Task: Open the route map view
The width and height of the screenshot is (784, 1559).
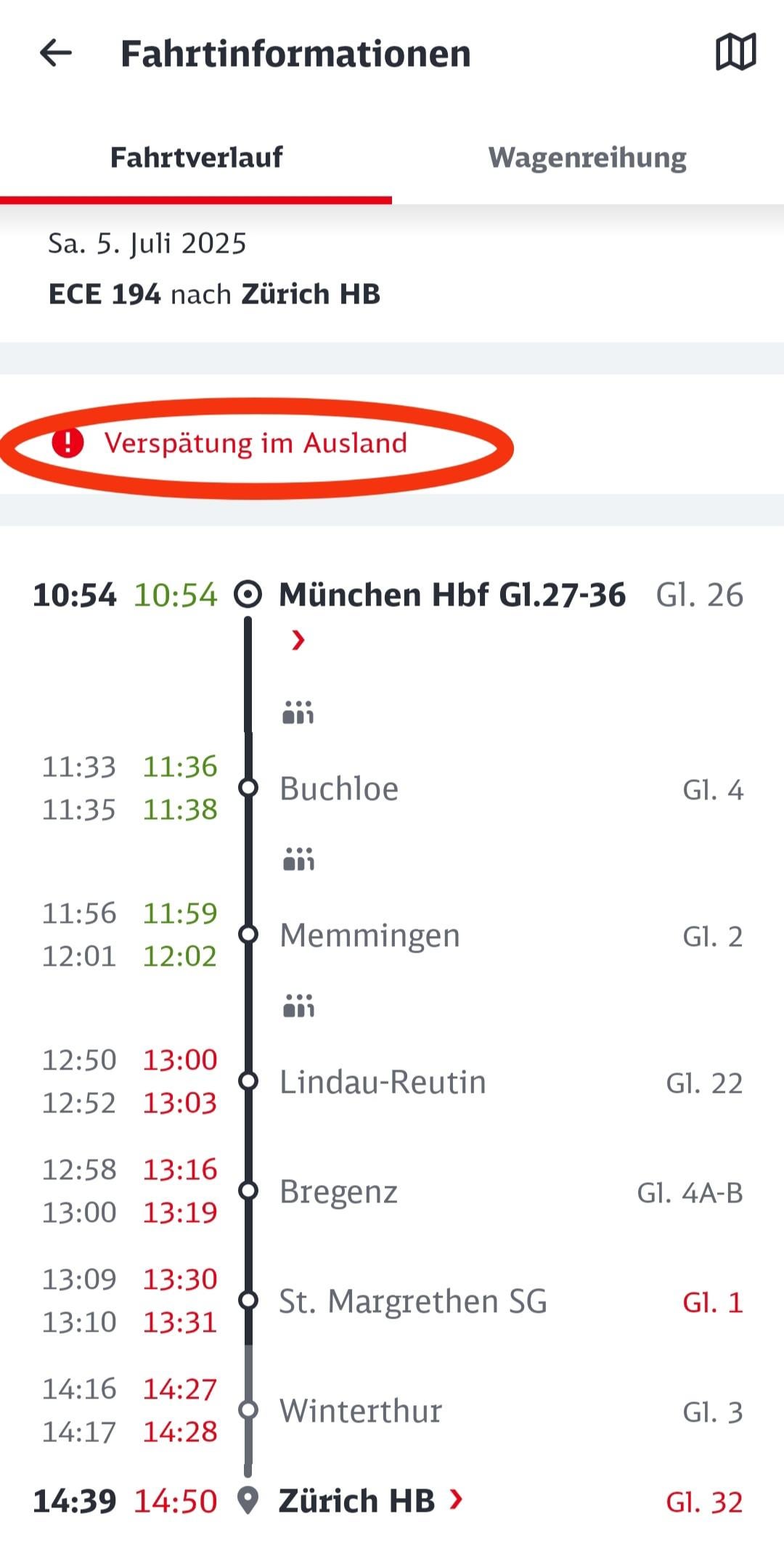Action: [x=735, y=52]
